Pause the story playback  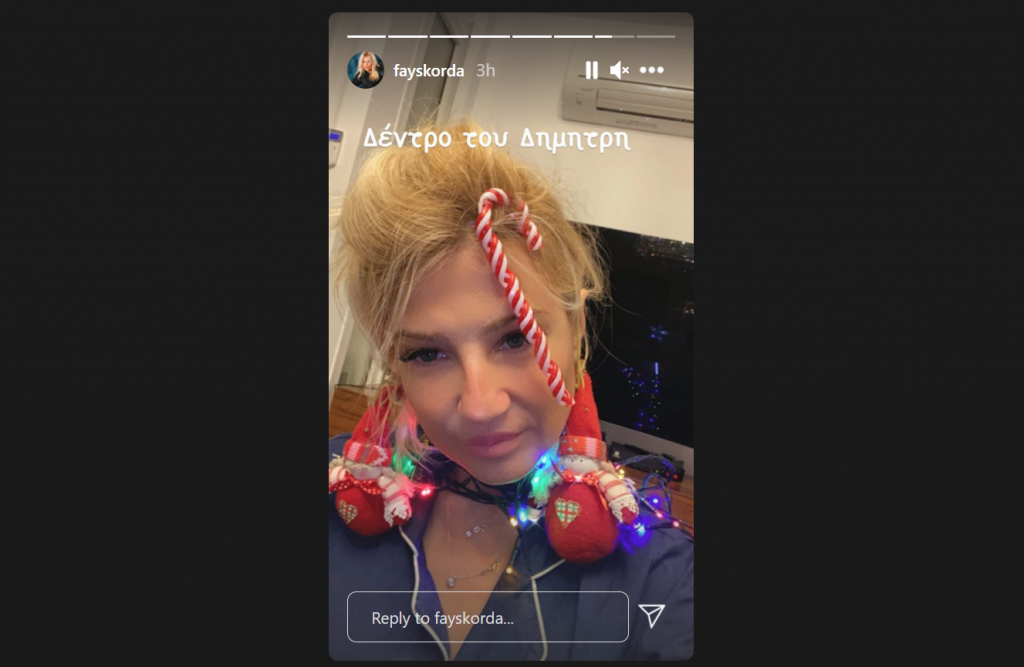[591, 70]
